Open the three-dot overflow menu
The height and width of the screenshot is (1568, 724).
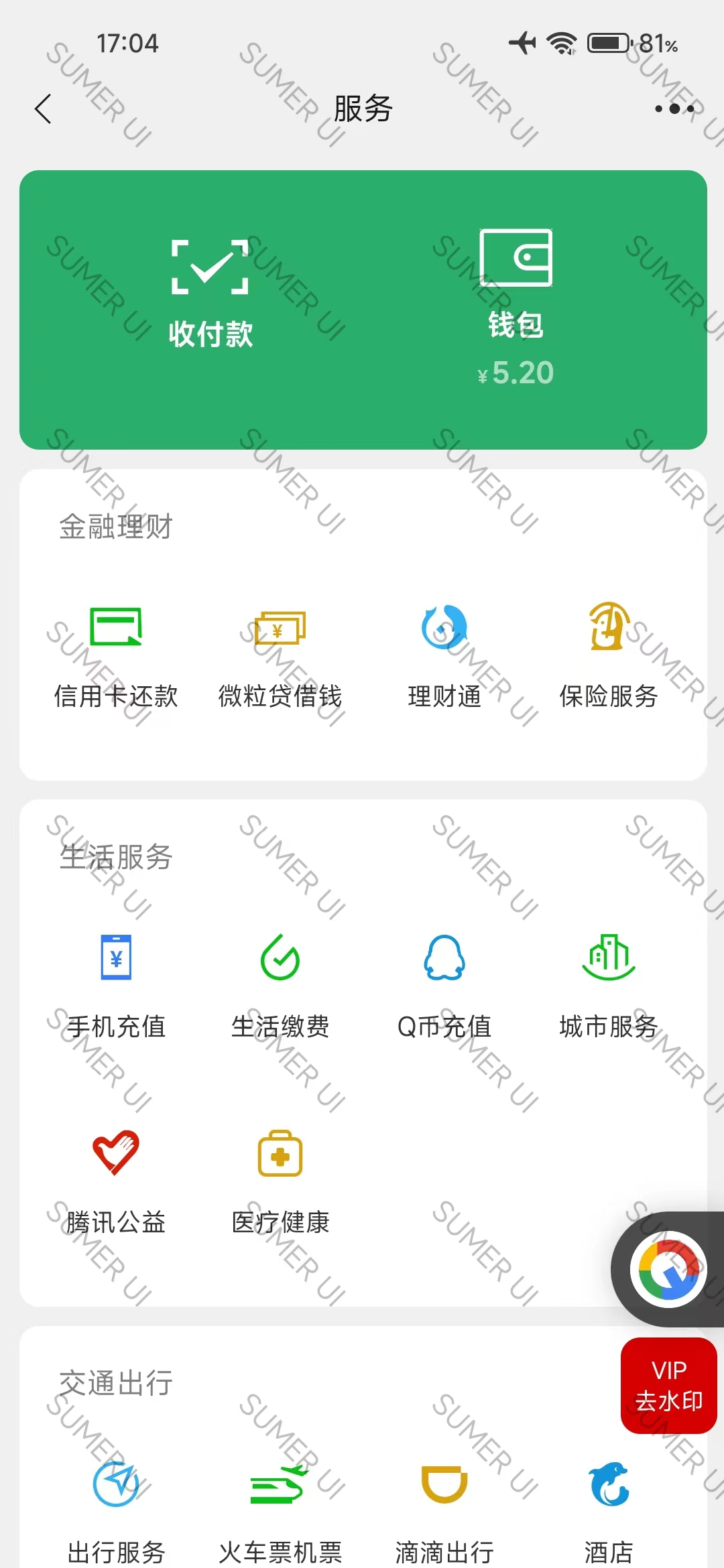tap(674, 109)
